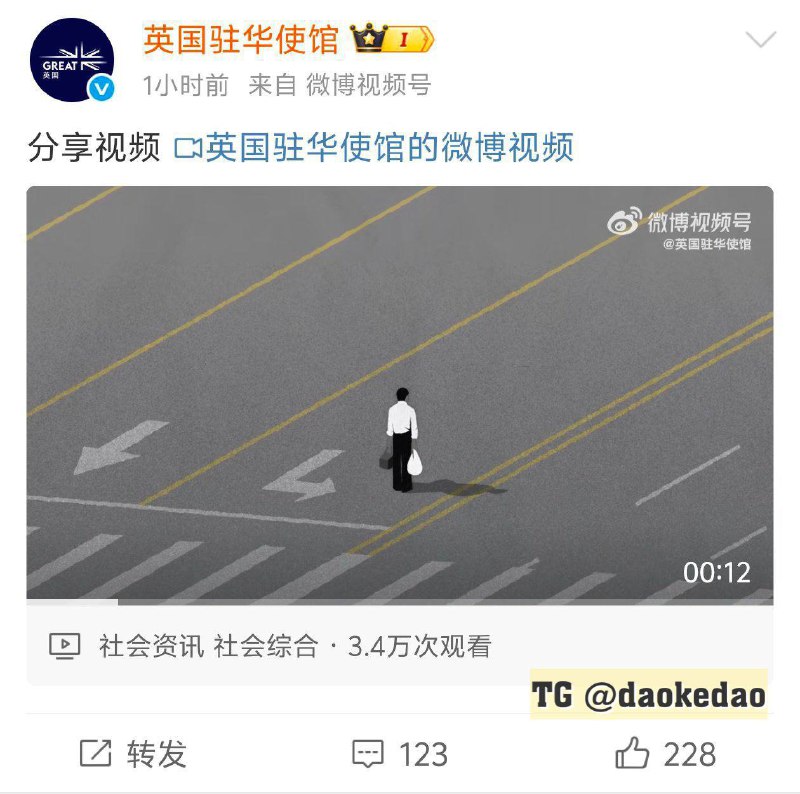The width and height of the screenshot is (800, 794).
Task: Repost this post via 转发
Action: click(133, 754)
